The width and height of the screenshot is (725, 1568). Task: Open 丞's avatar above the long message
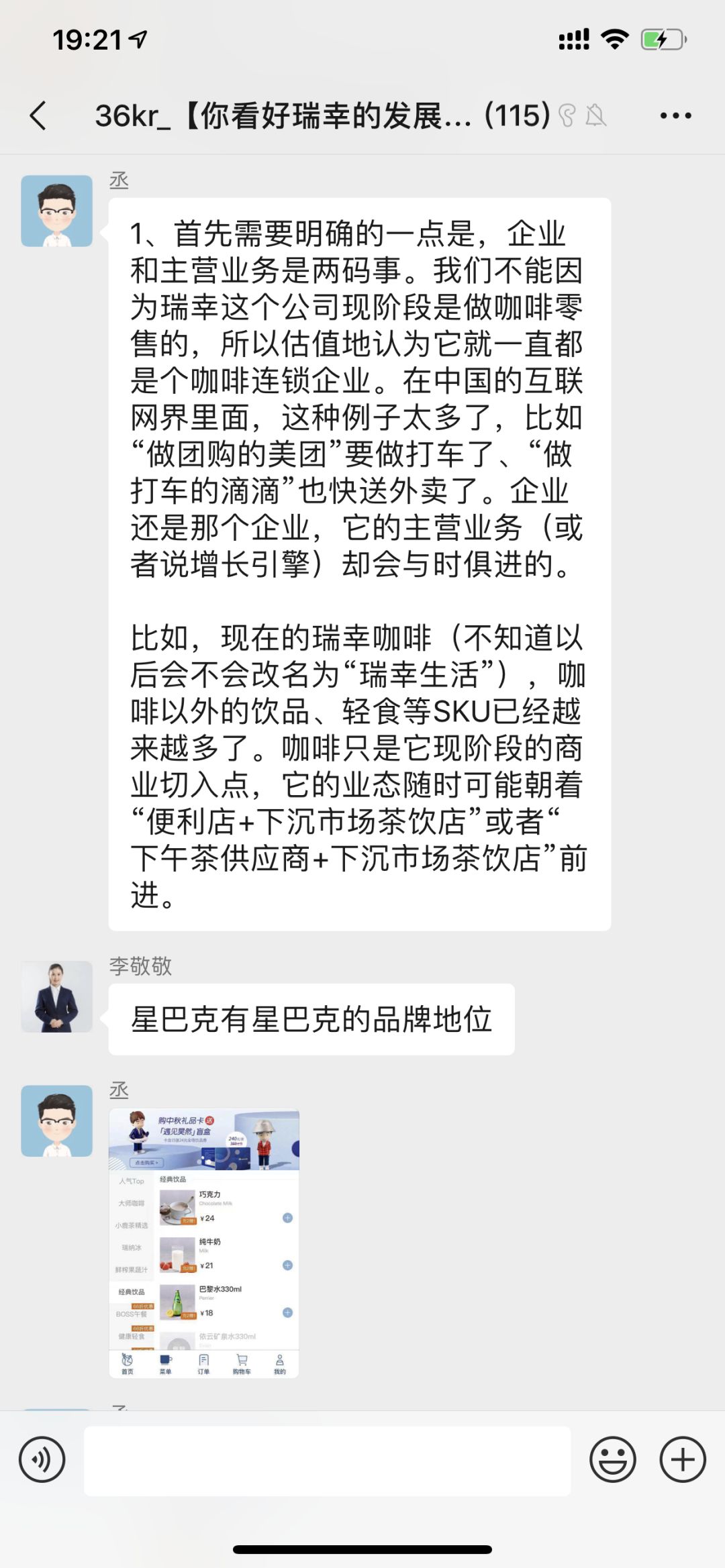point(56,211)
